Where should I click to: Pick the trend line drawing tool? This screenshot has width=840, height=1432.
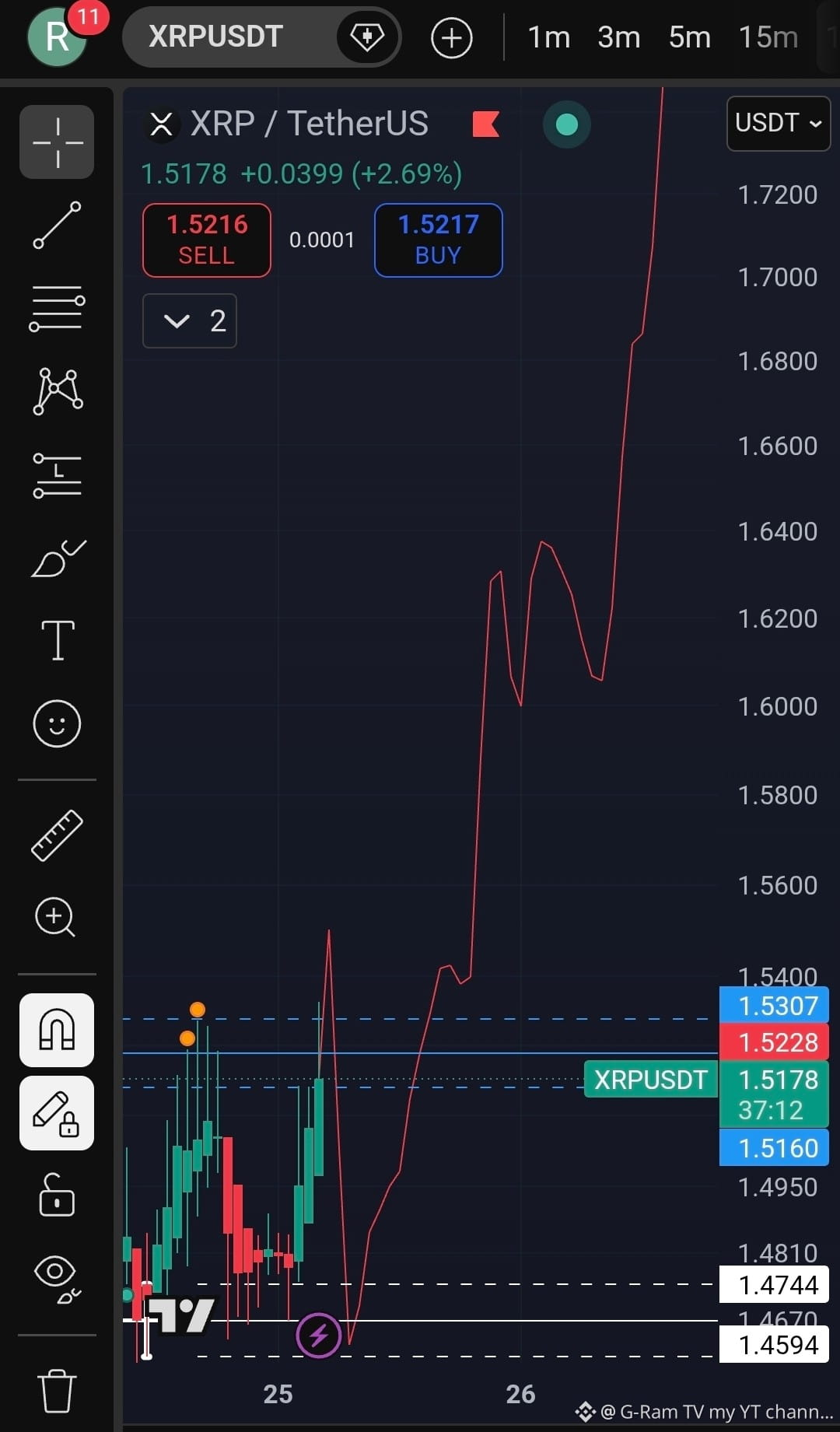click(57, 226)
